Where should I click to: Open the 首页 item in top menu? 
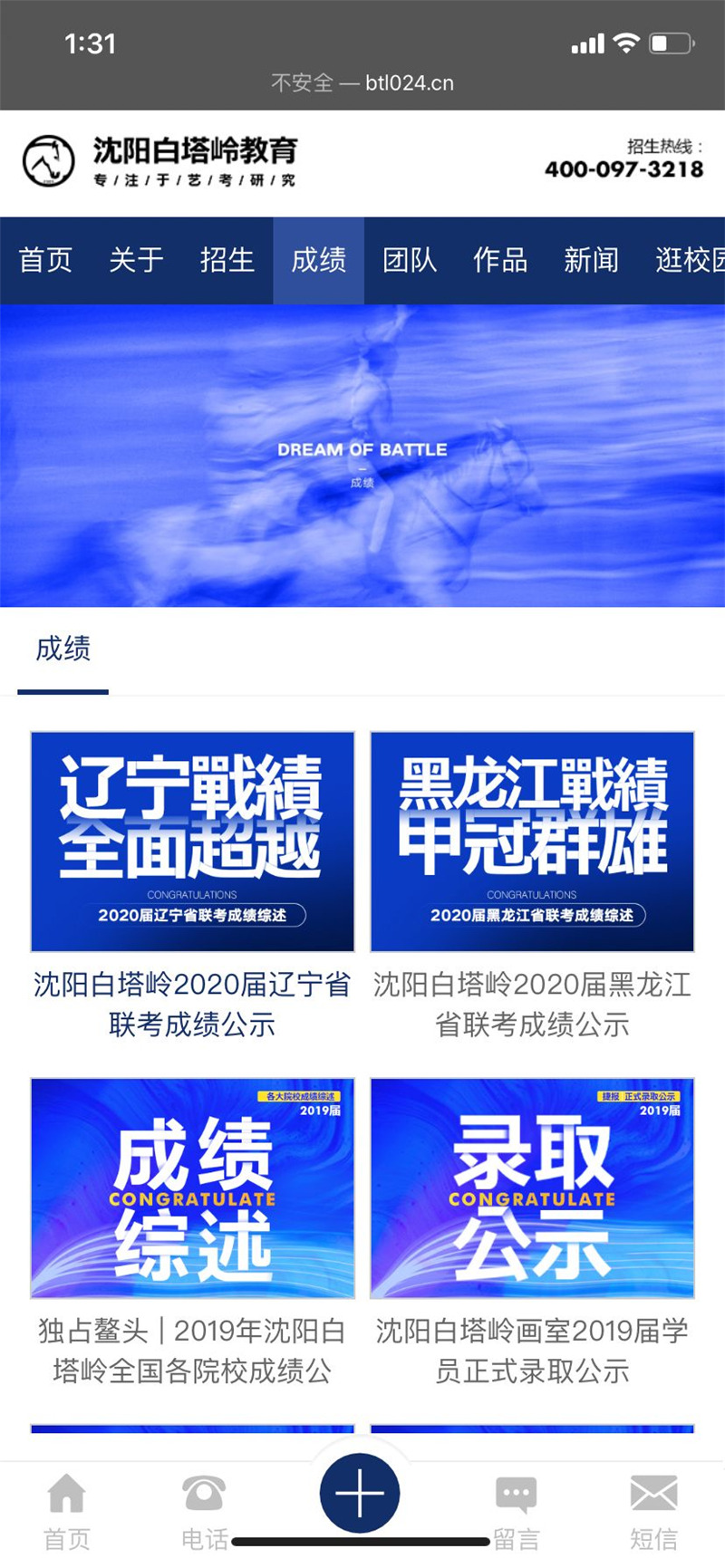45,261
